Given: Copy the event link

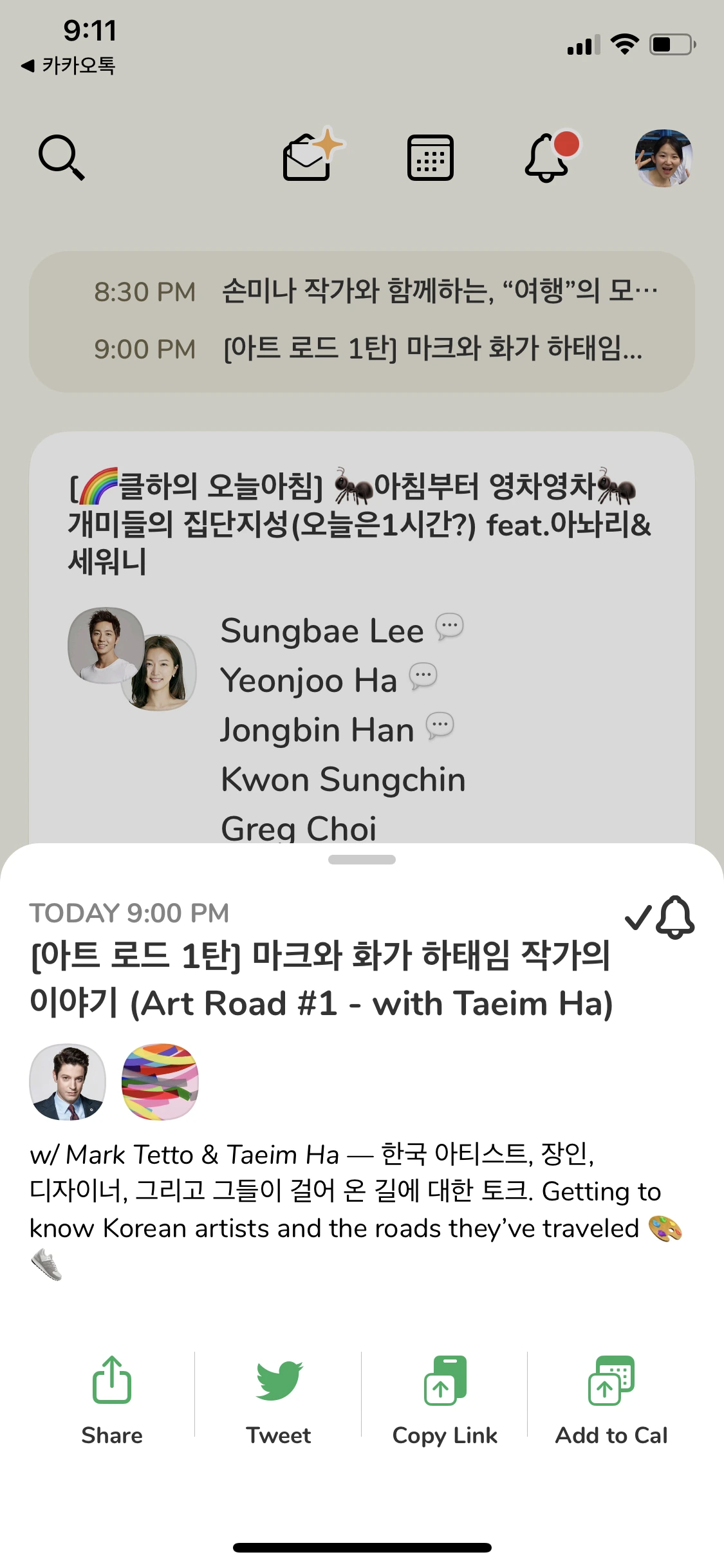Looking at the screenshot, I should (445, 1401).
